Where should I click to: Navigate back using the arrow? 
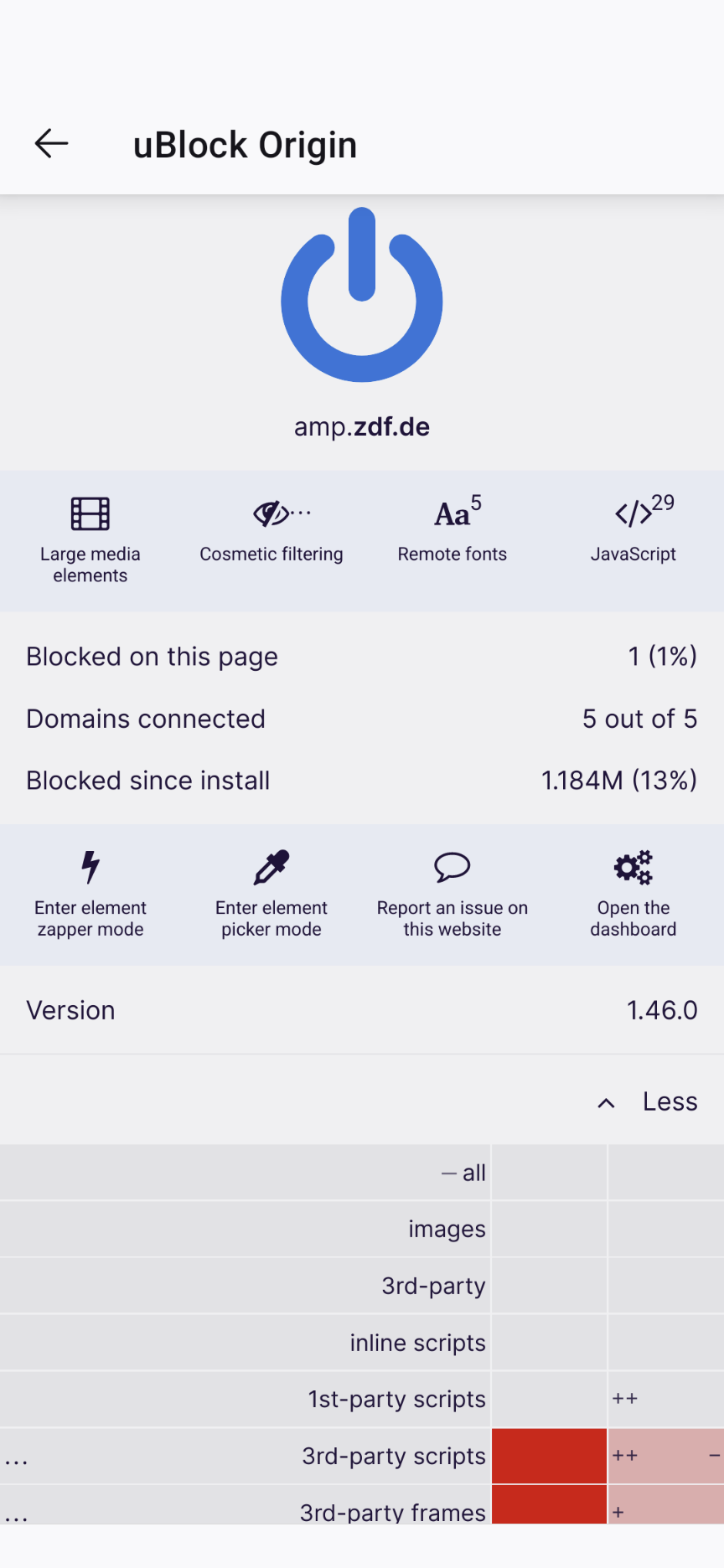click(x=50, y=142)
